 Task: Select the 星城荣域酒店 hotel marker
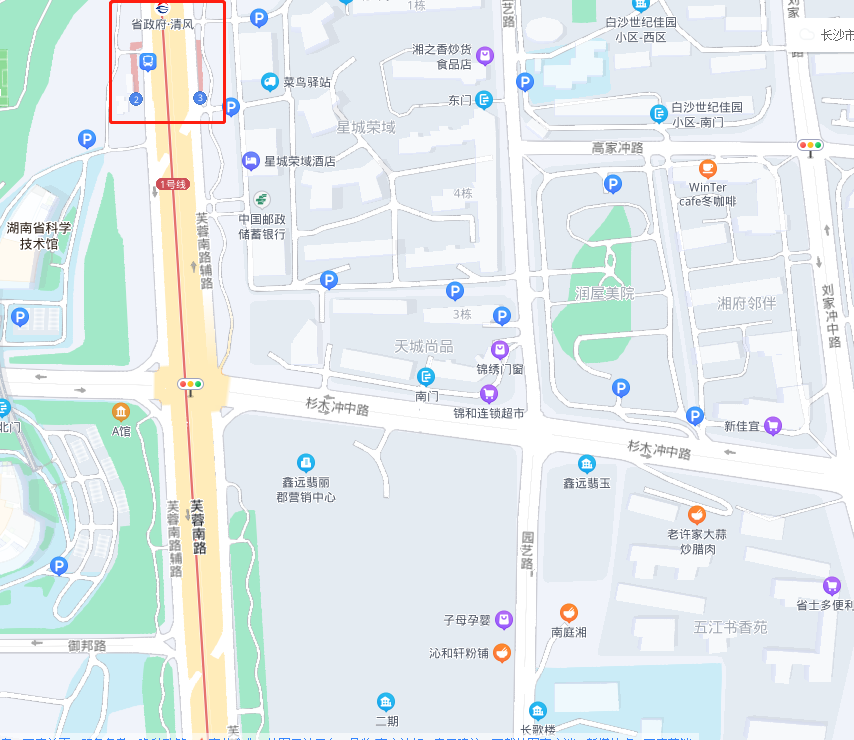[250, 161]
